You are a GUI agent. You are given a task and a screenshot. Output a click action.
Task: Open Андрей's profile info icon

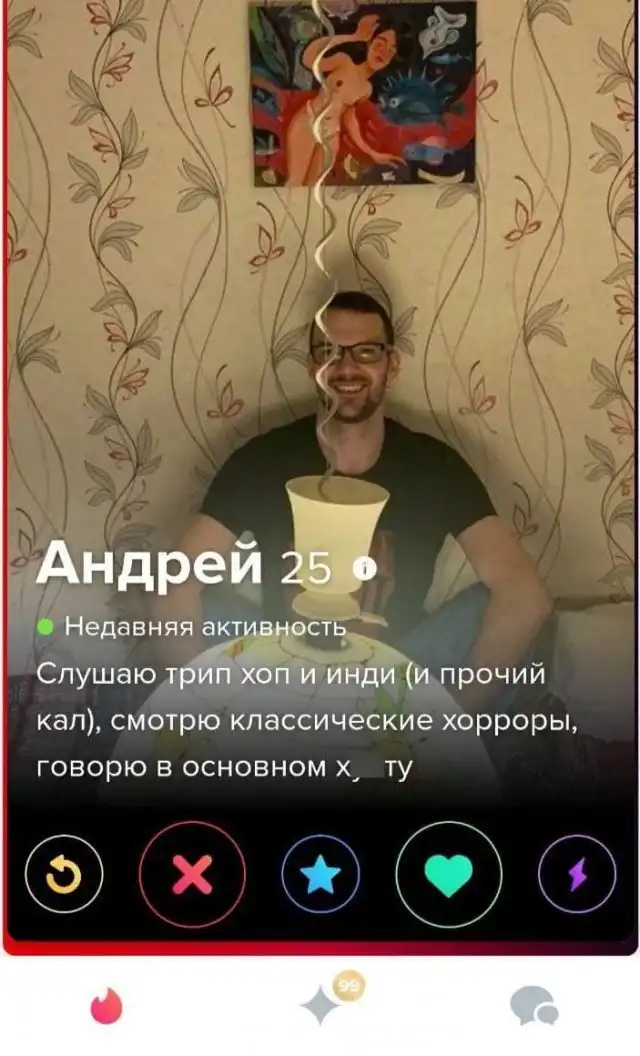coord(365,569)
